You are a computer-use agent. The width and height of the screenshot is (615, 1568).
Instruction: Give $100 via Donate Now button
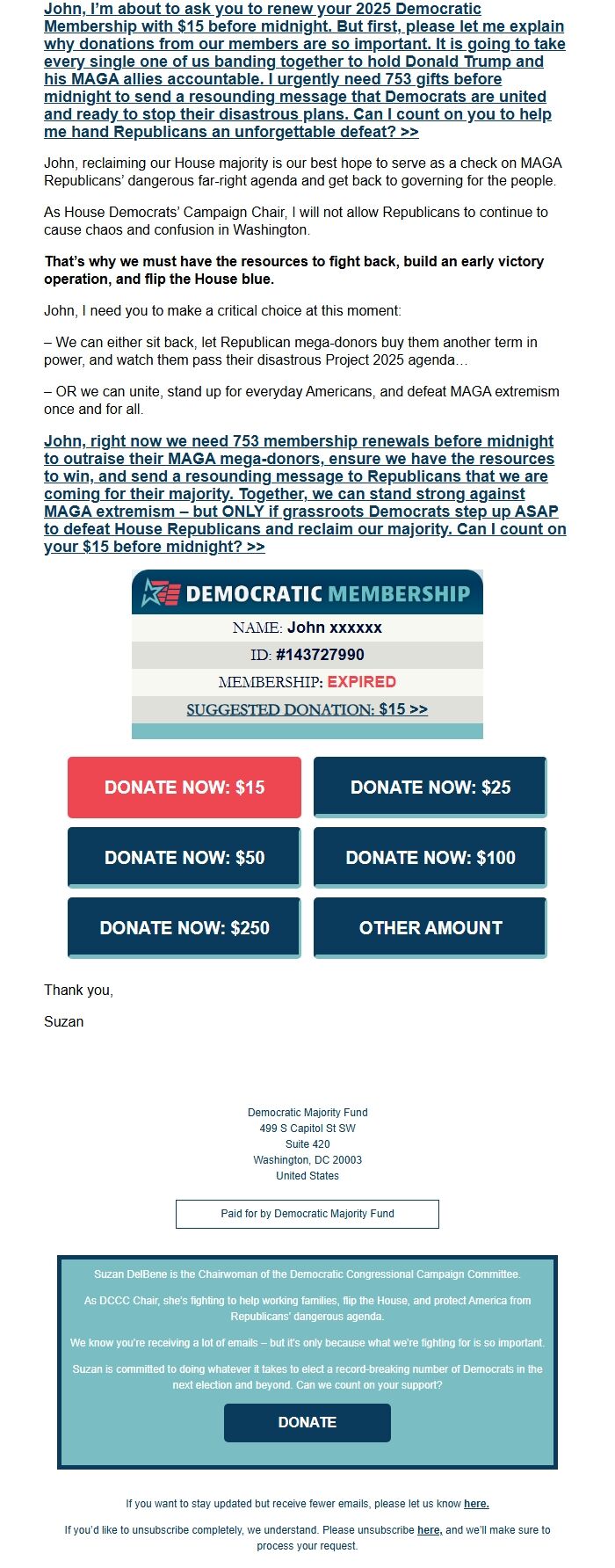tap(430, 858)
